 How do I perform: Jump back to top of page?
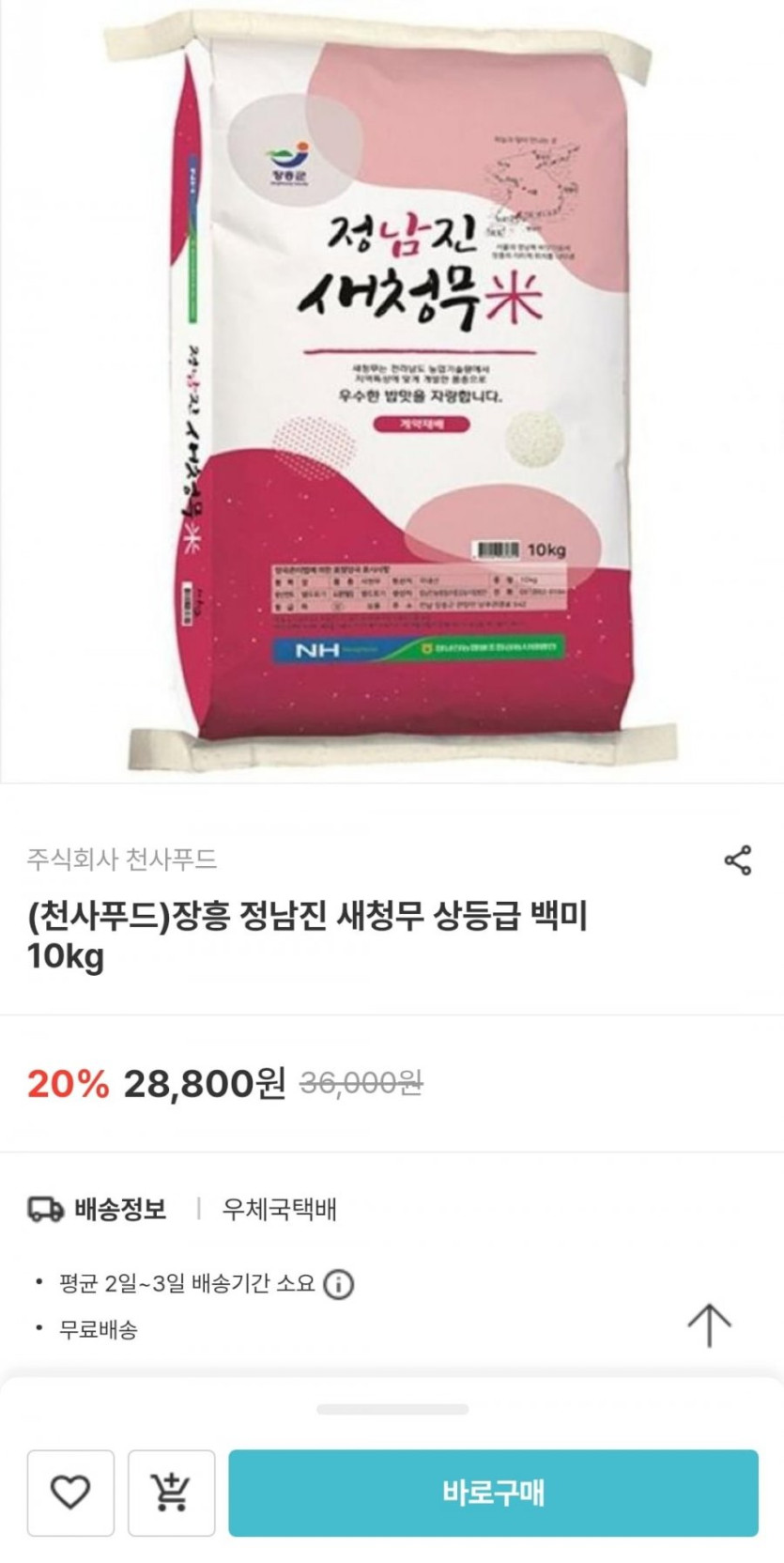(709, 1324)
